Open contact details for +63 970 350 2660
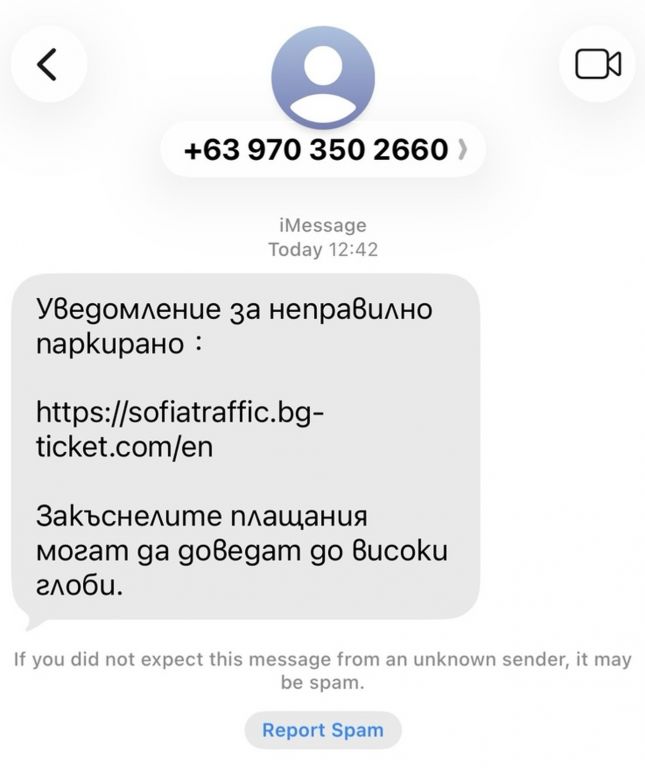 (323, 150)
